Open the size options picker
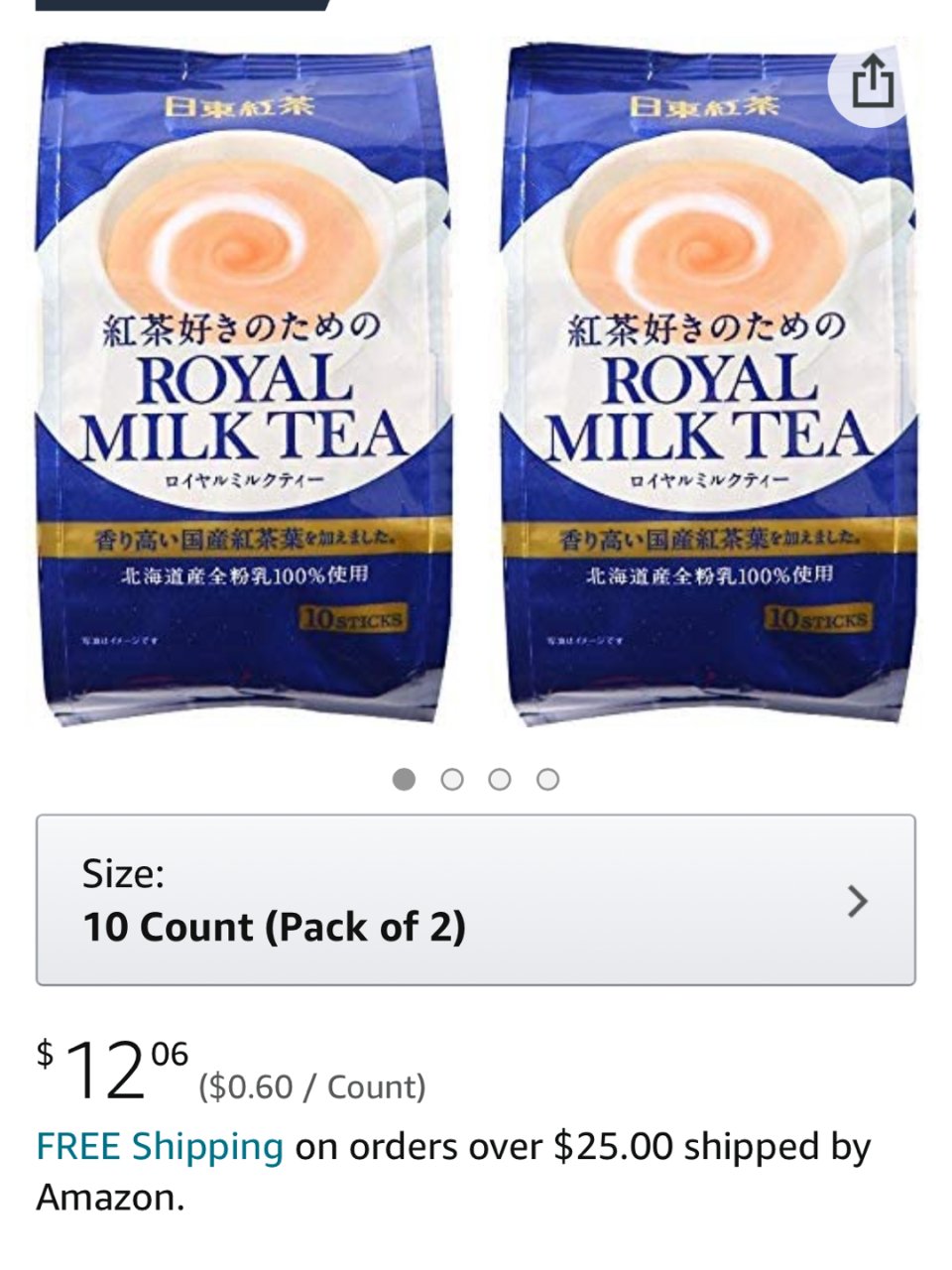The height and width of the screenshot is (1270, 952). tap(476, 901)
